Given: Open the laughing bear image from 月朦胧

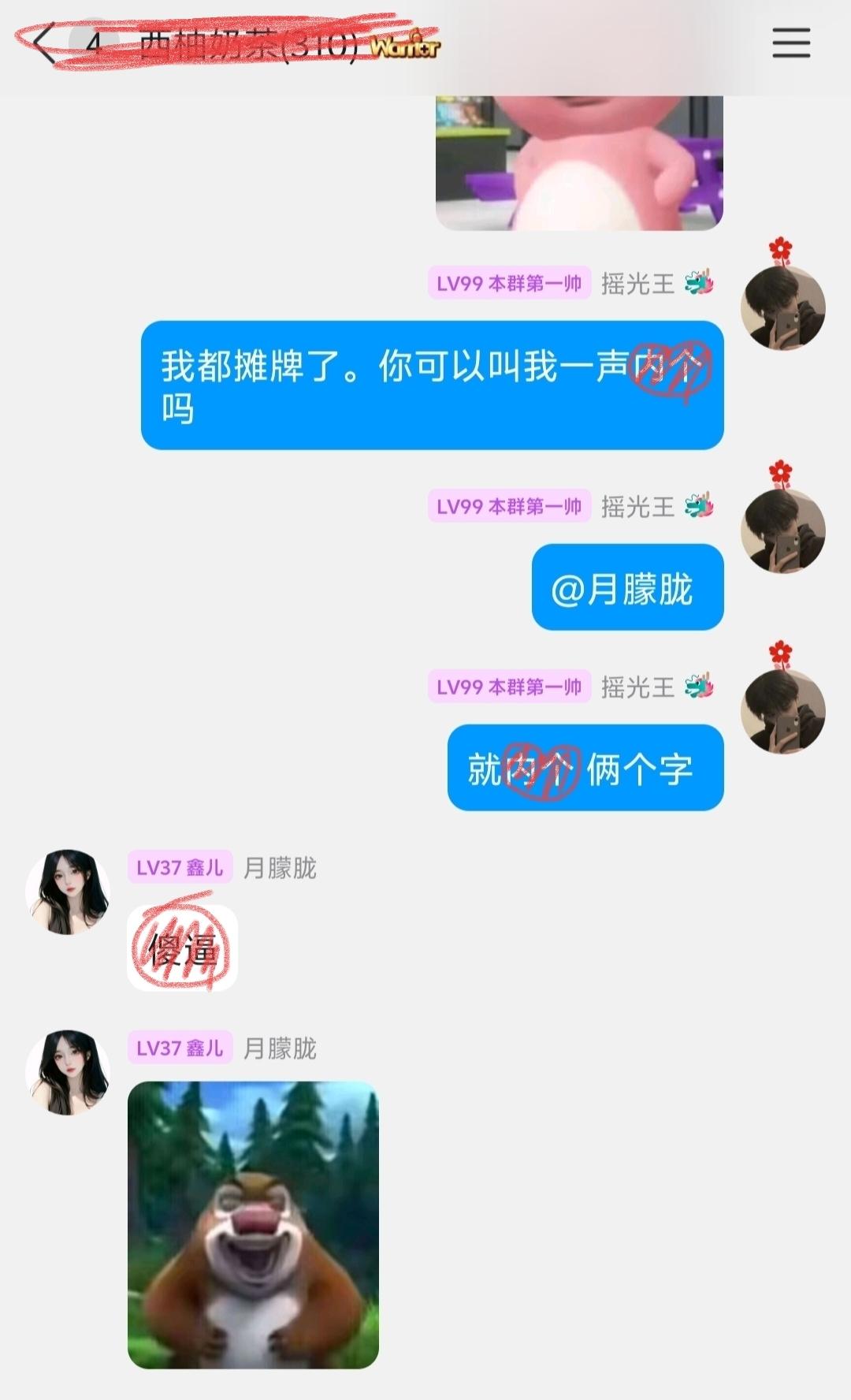Looking at the screenshot, I should pyautogui.click(x=253, y=1224).
